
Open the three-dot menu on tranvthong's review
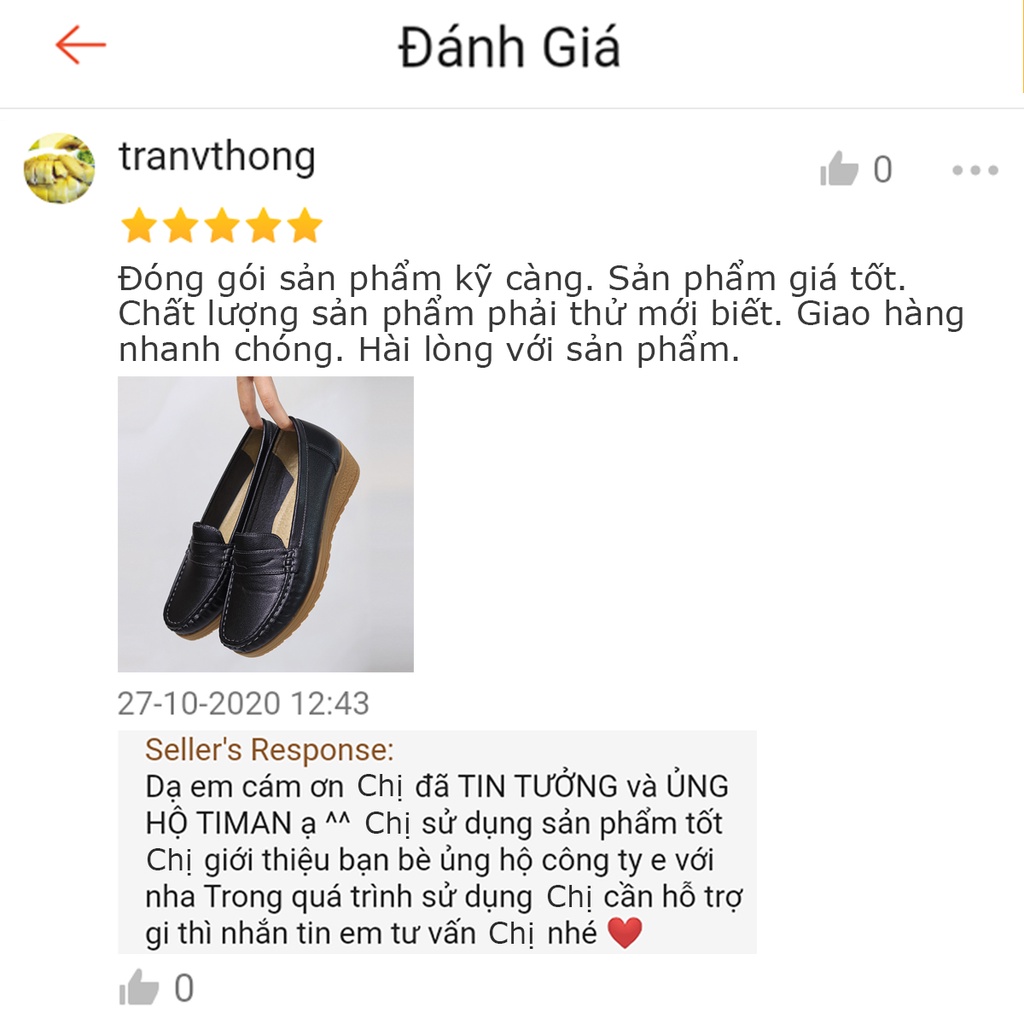[975, 171]
